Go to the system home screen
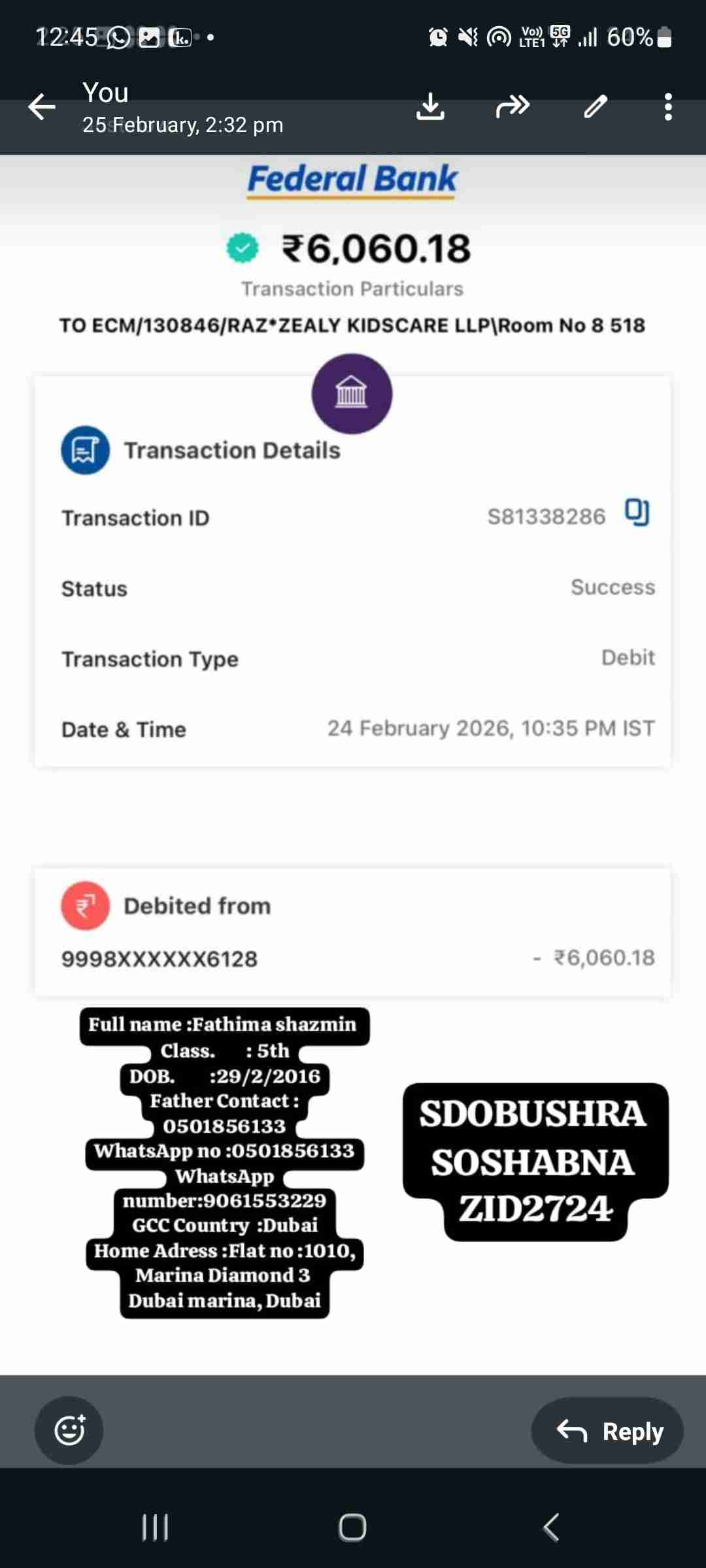The width and height of the screenshot is (706, 1568). point(352,1527)
